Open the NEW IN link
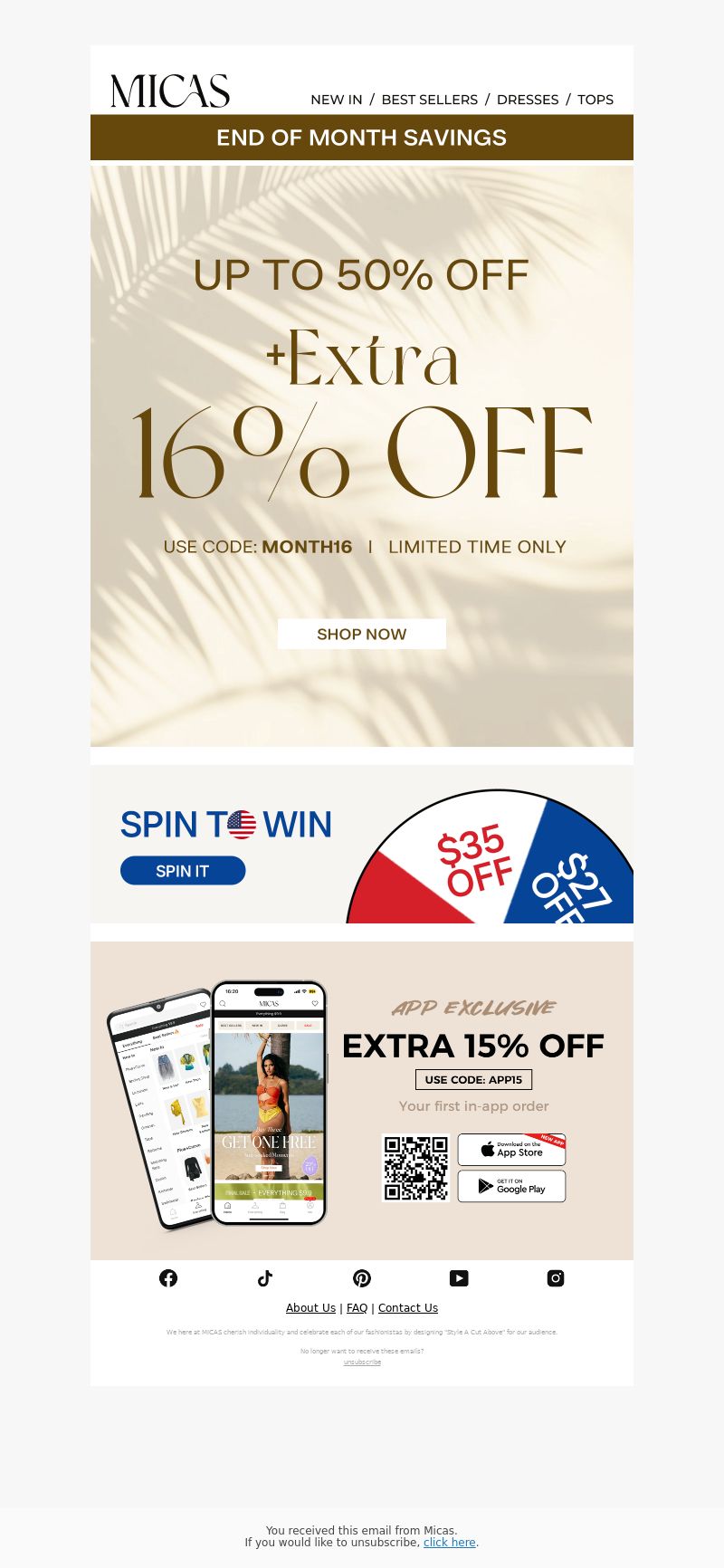The image size is (724, 1568). tap(336, 100)
